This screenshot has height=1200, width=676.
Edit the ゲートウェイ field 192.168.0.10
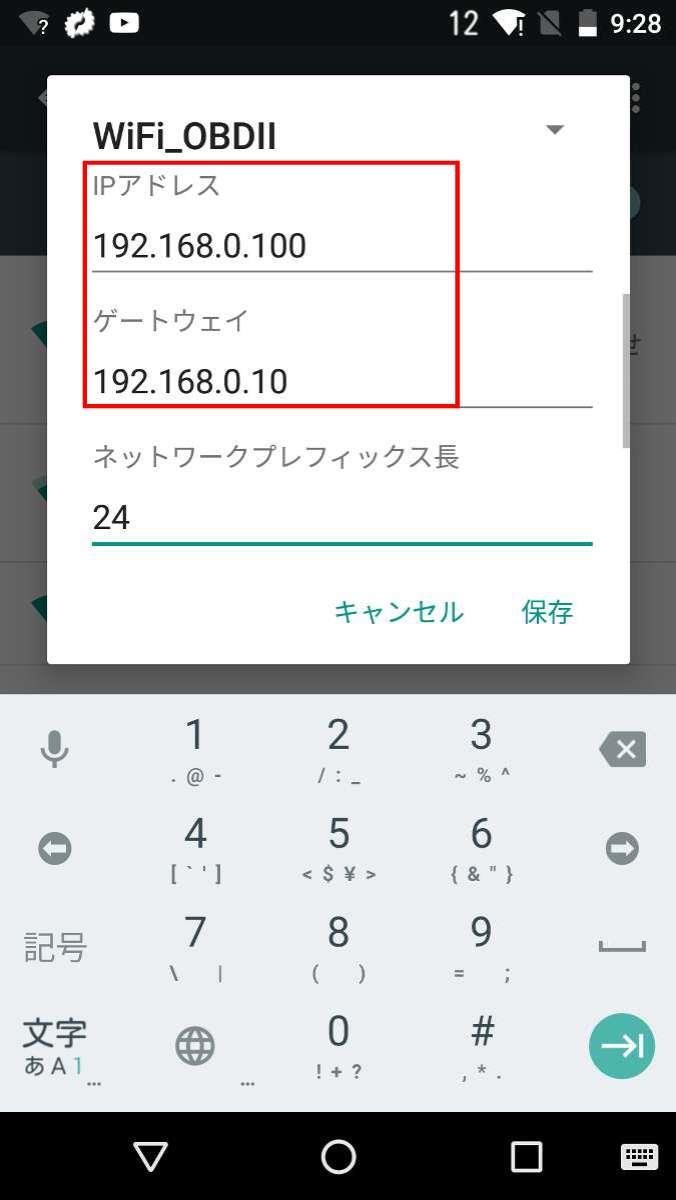342,381
